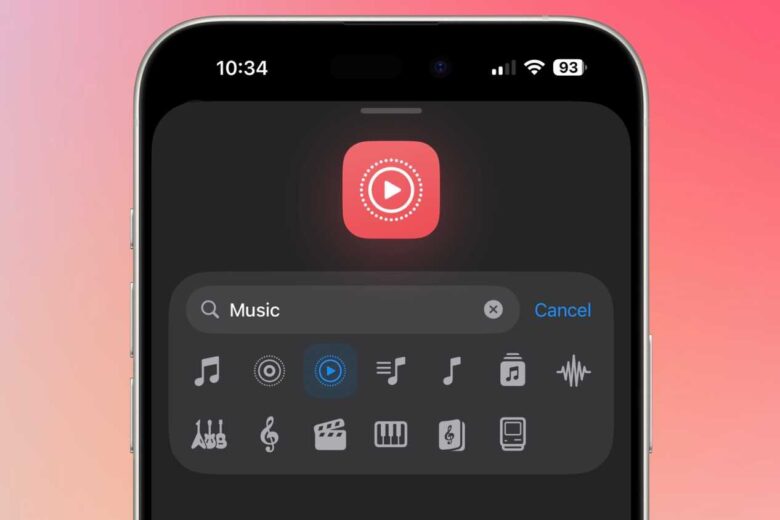Select the audio waveform icon

tap(574, 373)
